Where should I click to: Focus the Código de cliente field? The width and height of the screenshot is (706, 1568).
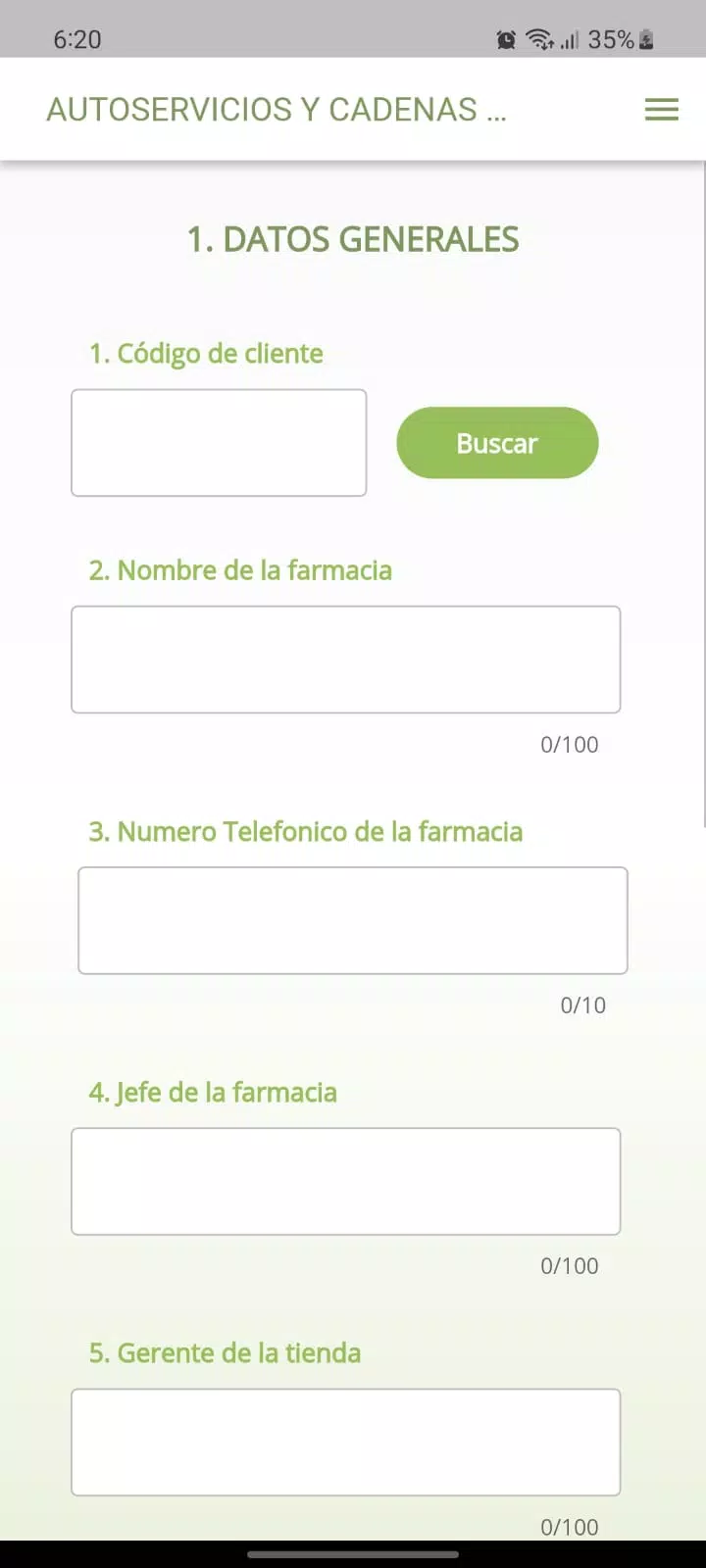point(219,443)
